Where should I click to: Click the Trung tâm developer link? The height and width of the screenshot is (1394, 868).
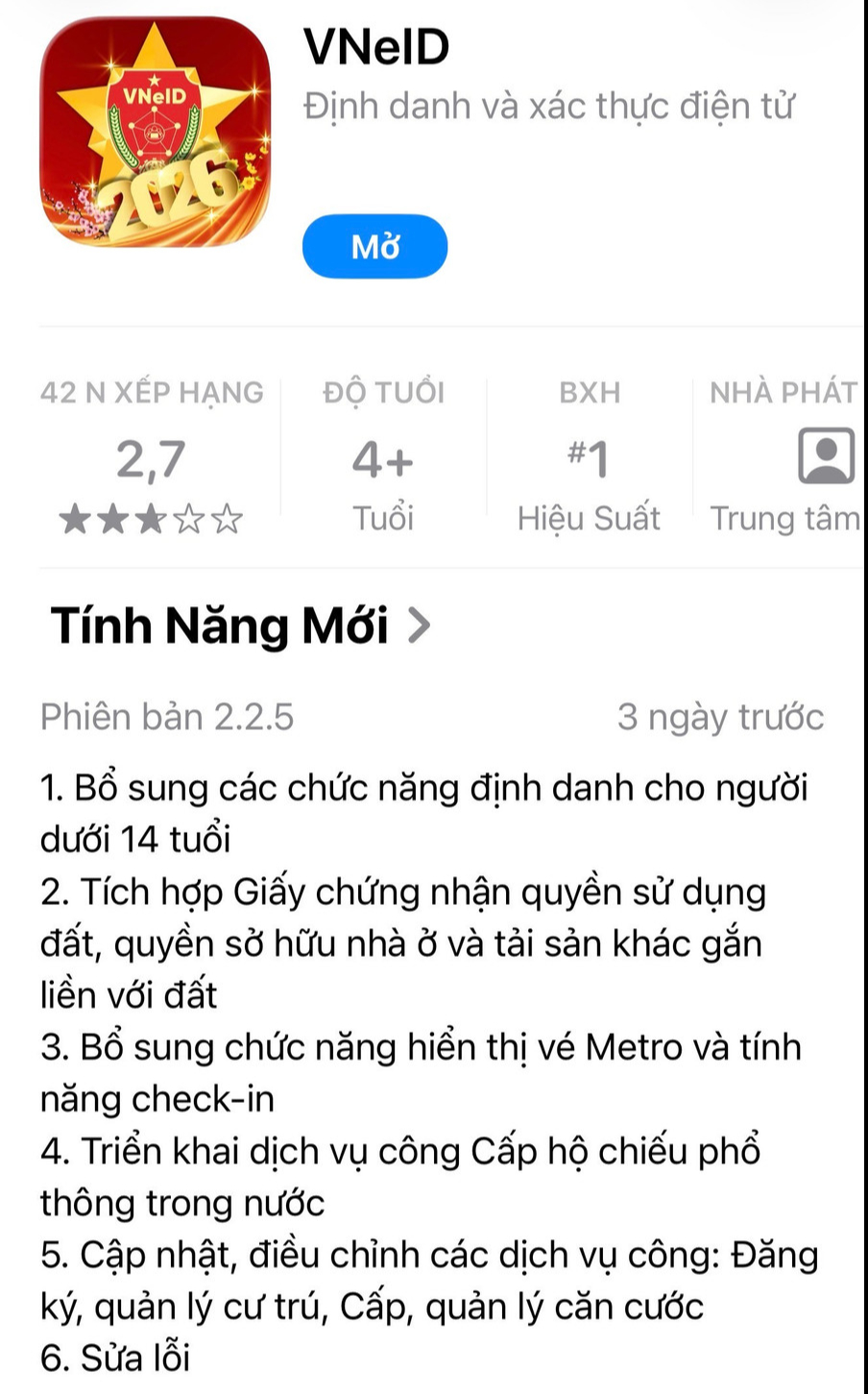785,519
